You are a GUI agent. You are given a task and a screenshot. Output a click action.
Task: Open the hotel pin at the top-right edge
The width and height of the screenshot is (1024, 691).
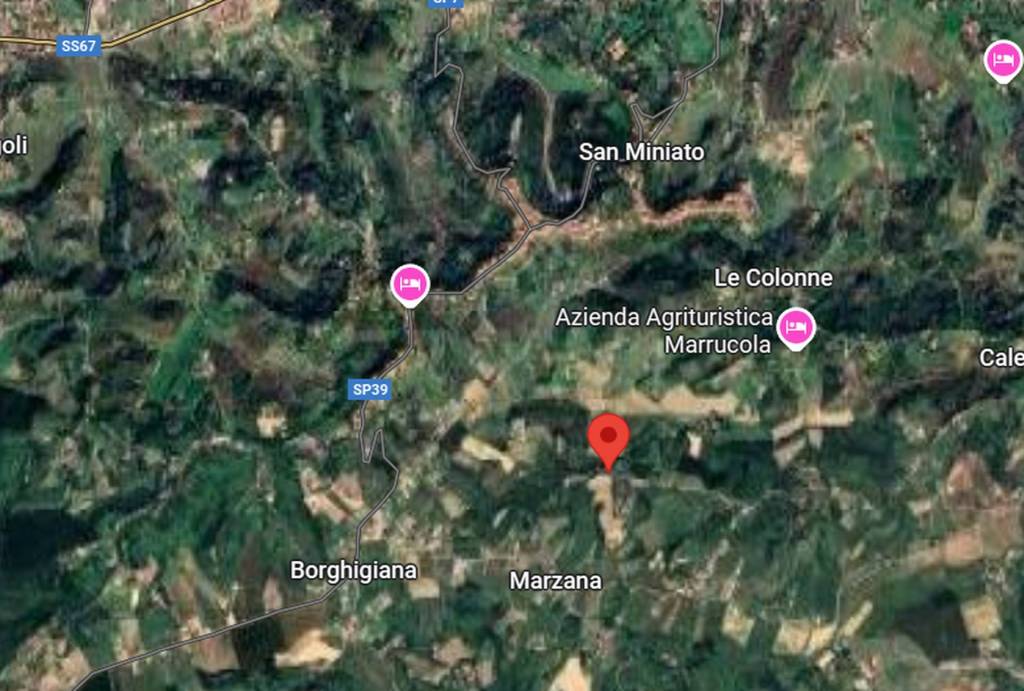click(x=1003, y=60)
